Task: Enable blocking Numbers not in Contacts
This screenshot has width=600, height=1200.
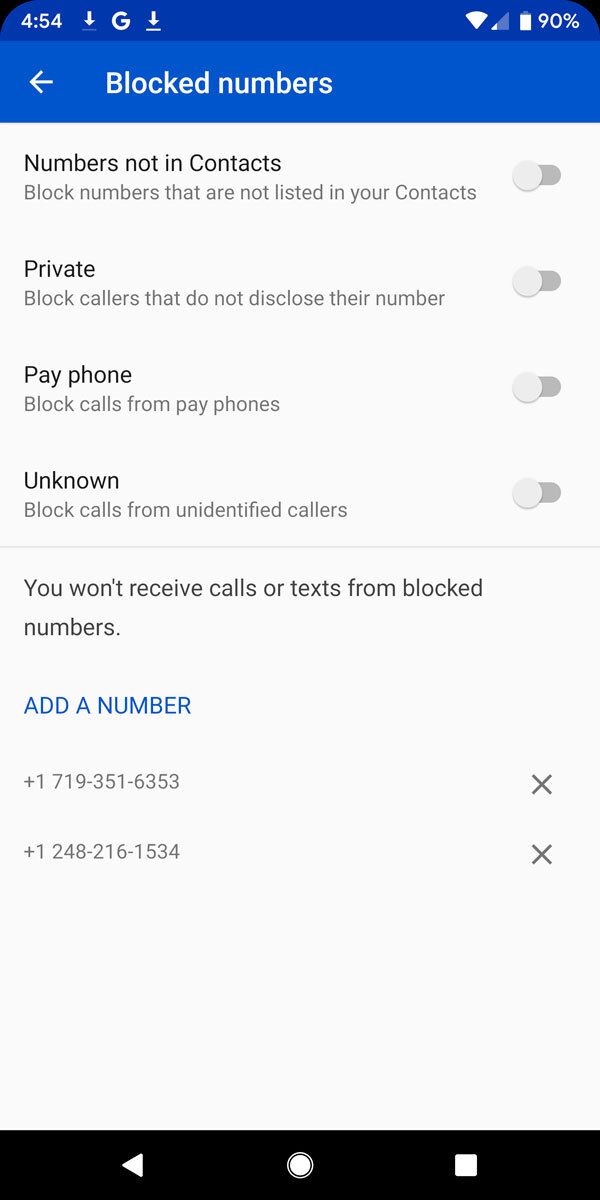Action: [x=537, y=176]
